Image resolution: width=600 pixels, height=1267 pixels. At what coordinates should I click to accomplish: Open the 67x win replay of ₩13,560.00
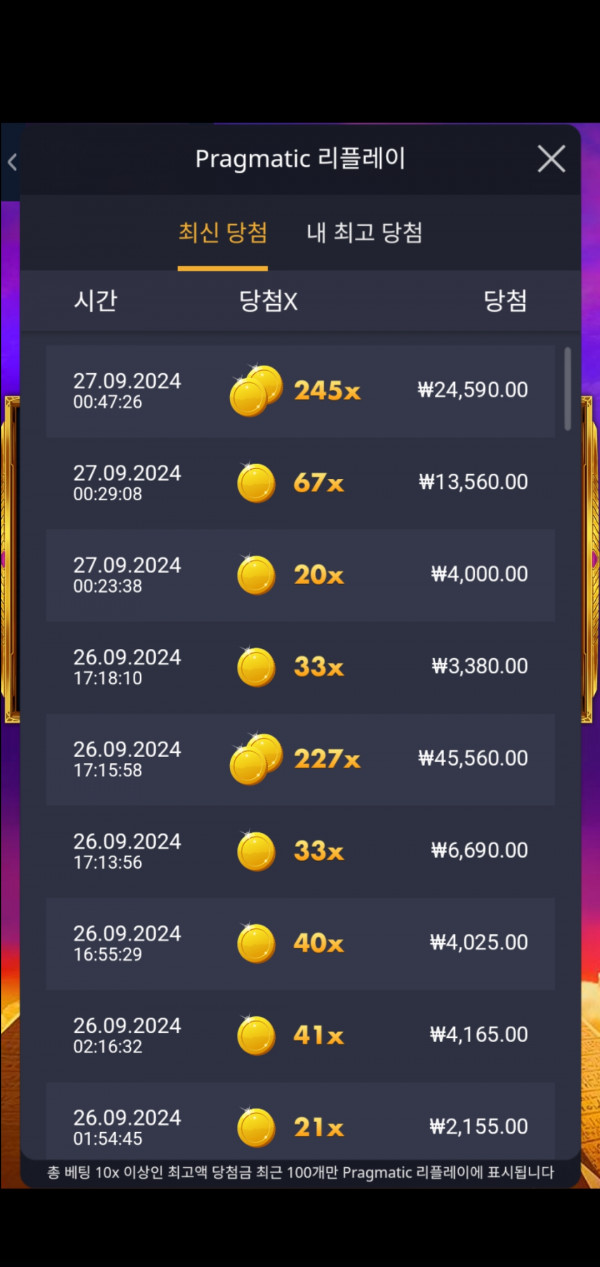pos(300,483)
